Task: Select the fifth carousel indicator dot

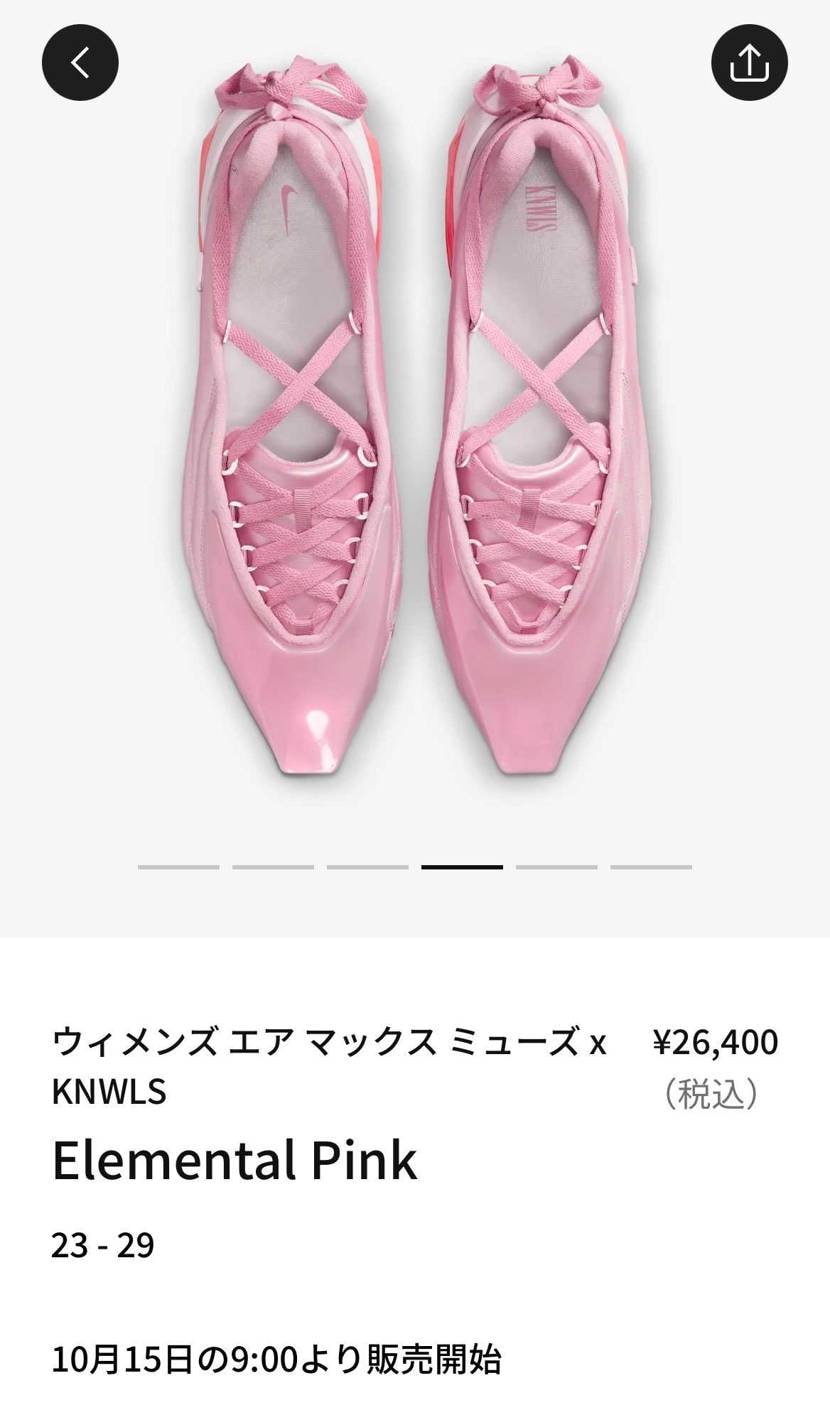Action: pos(558,866)
